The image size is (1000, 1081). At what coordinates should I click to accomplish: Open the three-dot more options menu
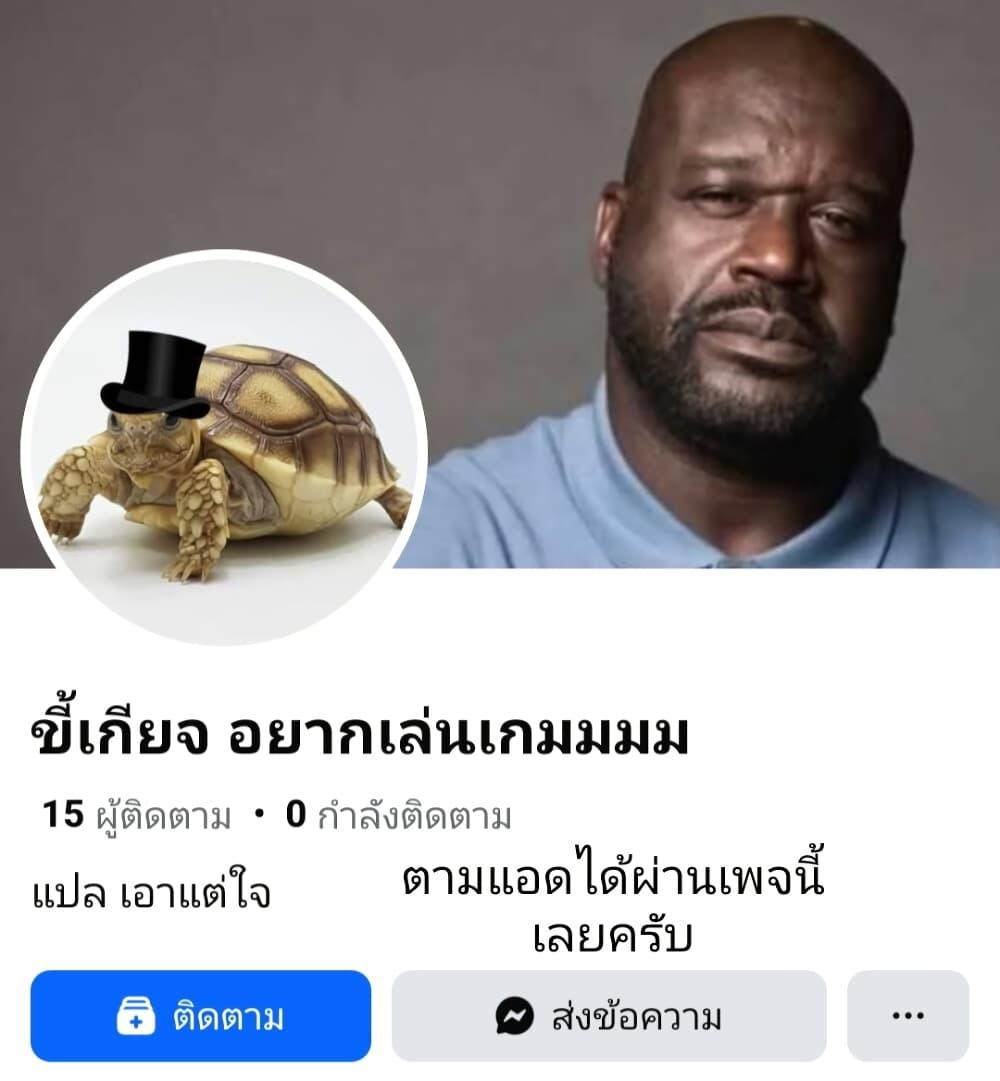tap(907, 1016)
